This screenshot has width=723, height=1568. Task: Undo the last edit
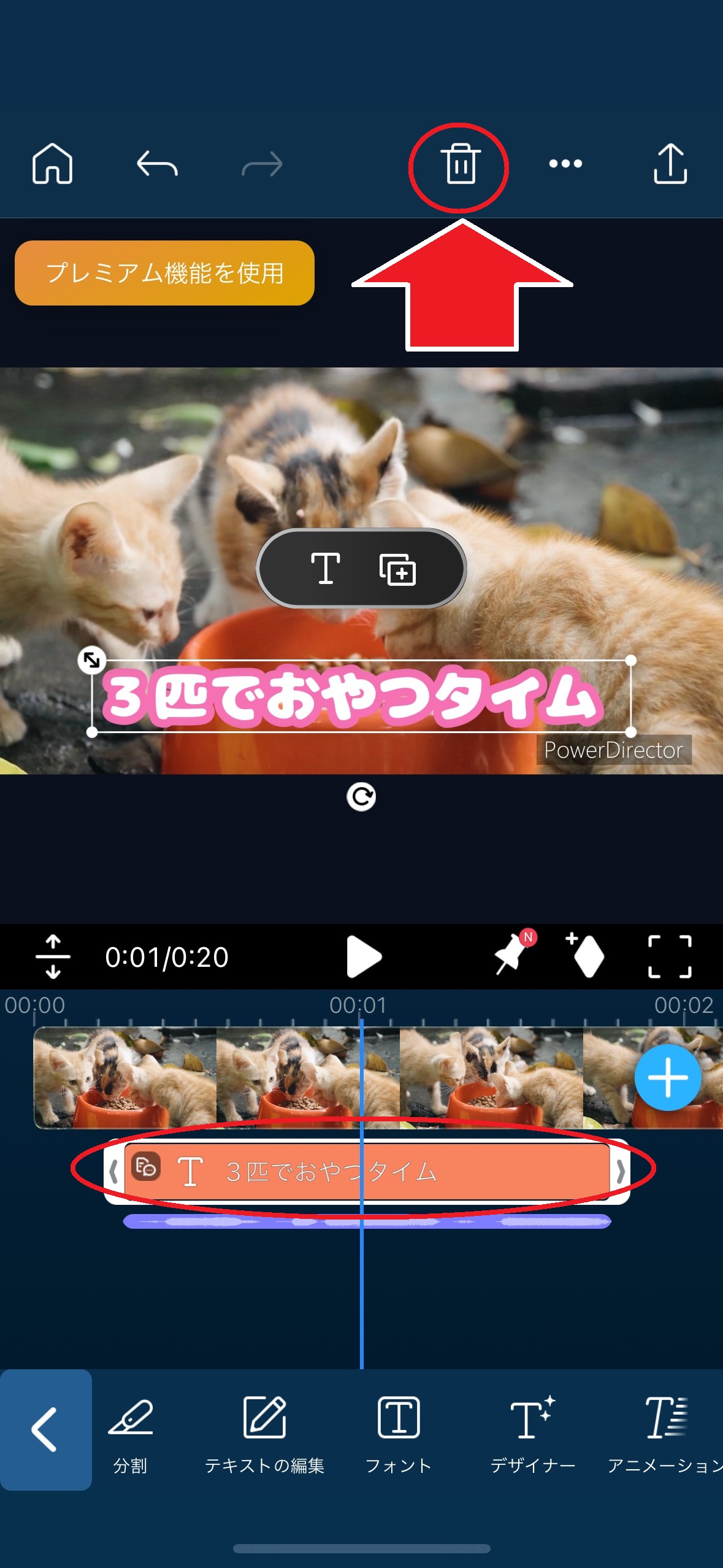click(157, 164)
